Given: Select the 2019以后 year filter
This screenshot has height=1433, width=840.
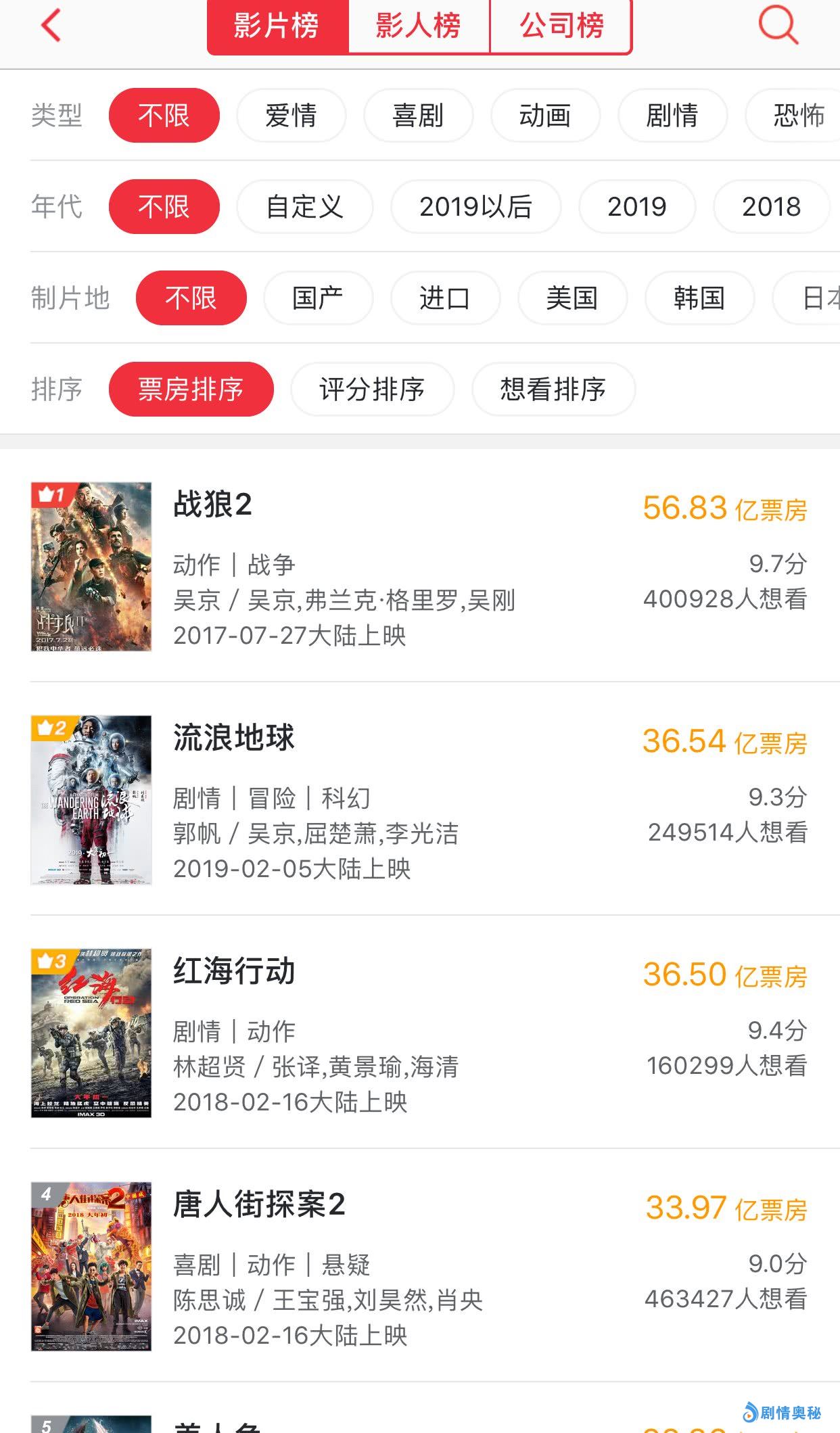Looking at the screenshot, I should 475,207.
